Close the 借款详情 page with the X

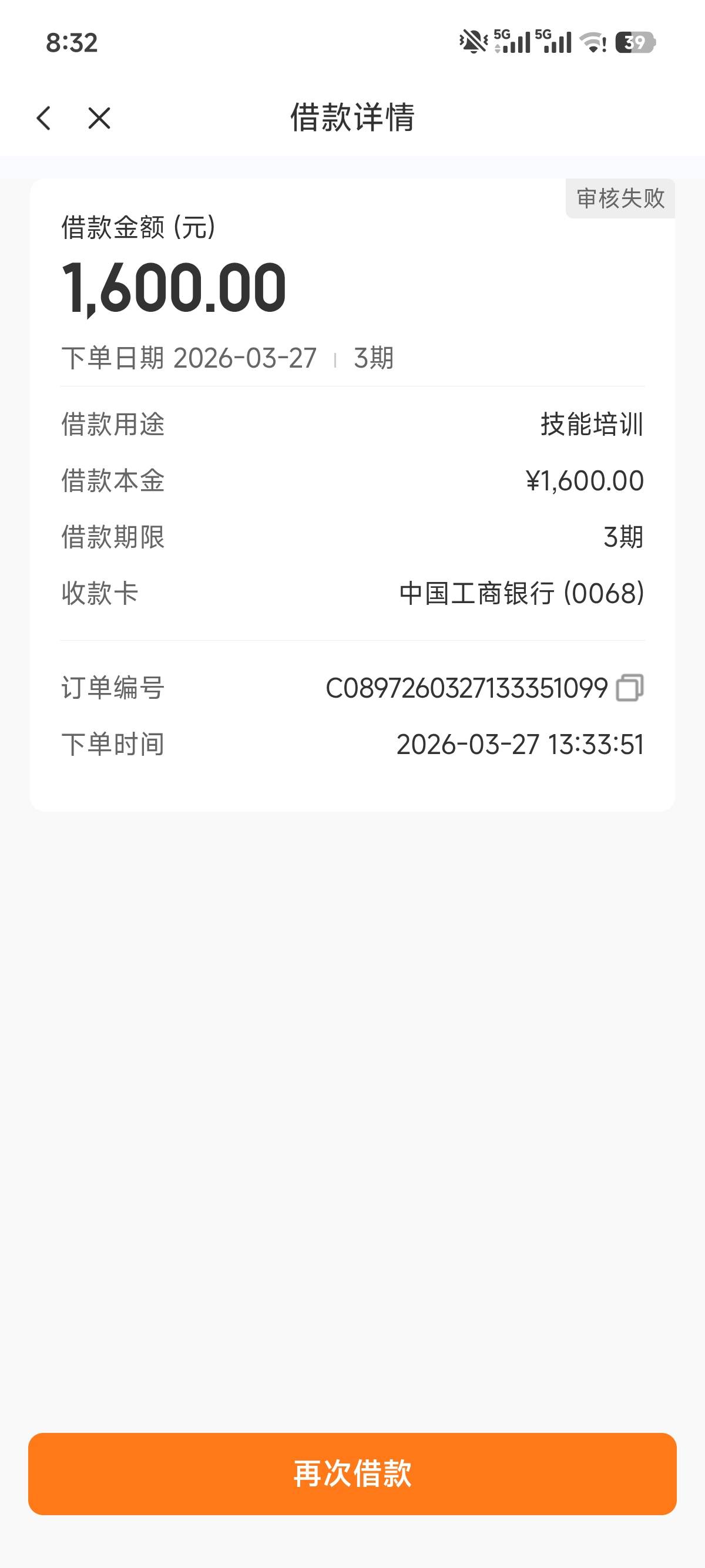tap(99, 118)
